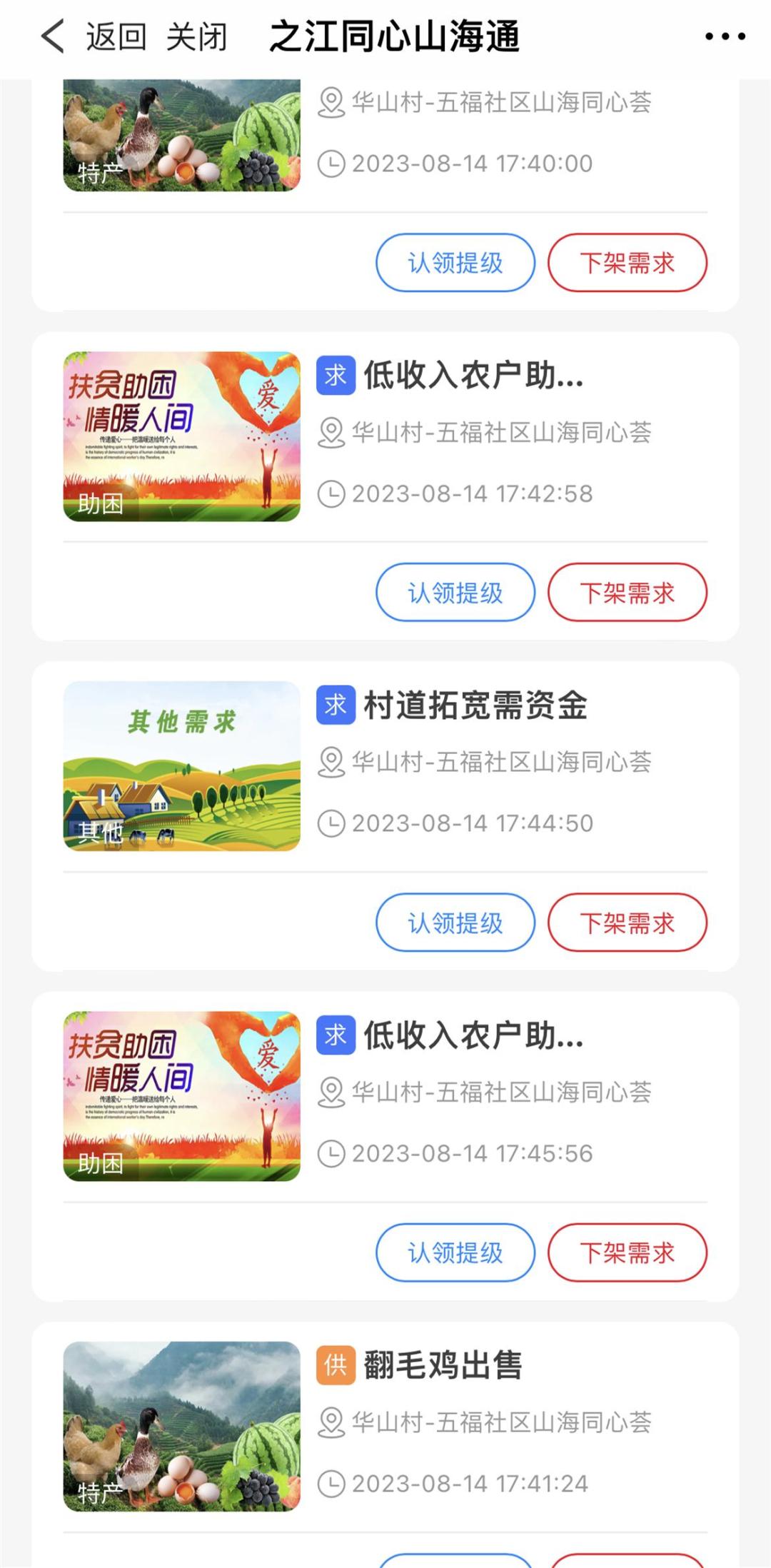
Task: Claim 认领提级 for the 17:42:58 request
Action: tap(455, 593)
